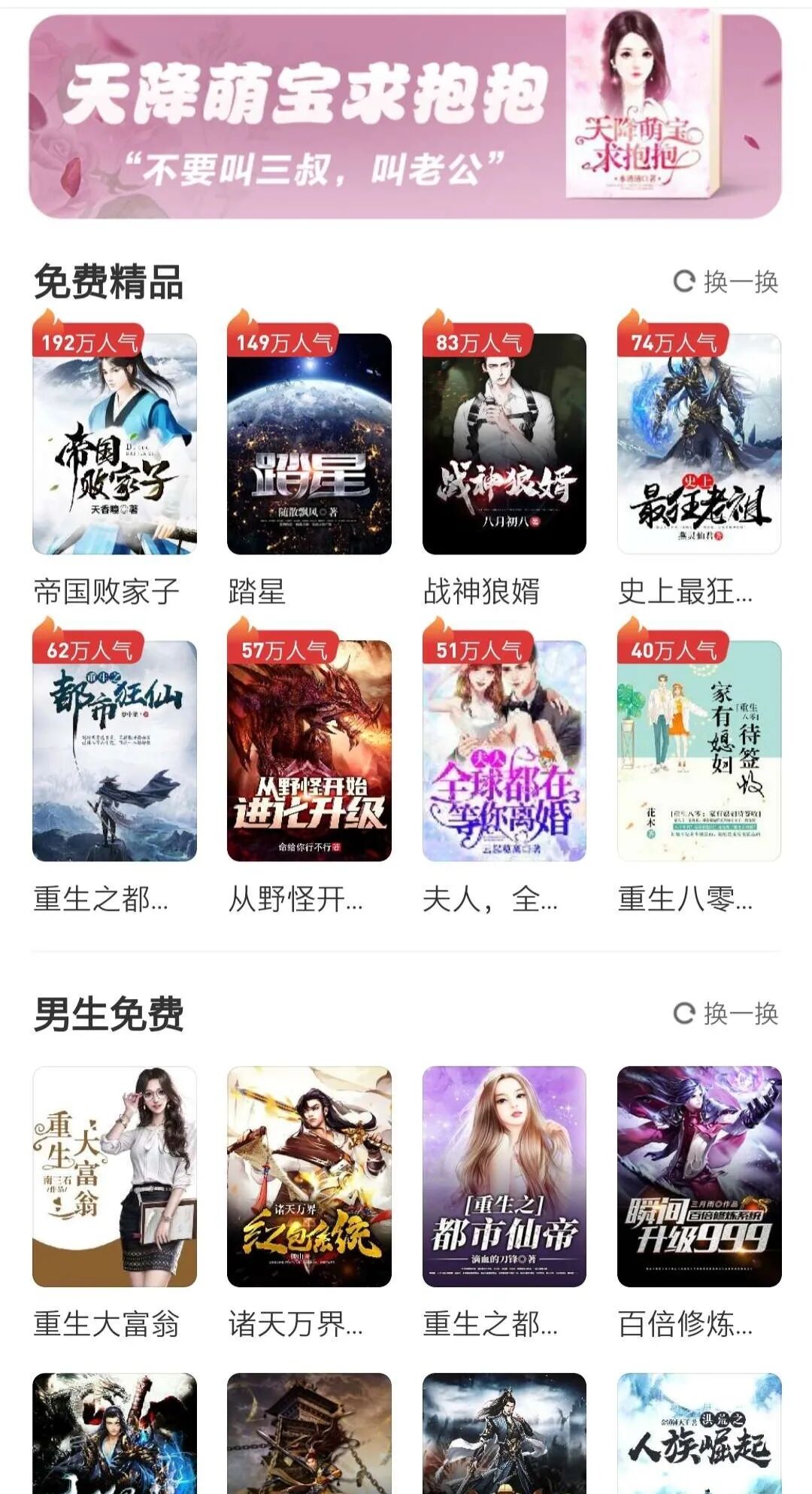Screen dimensions: 812x1494
Task: Refresh the 免费精品 section with 换一换
Action: (x=726, y=282)
